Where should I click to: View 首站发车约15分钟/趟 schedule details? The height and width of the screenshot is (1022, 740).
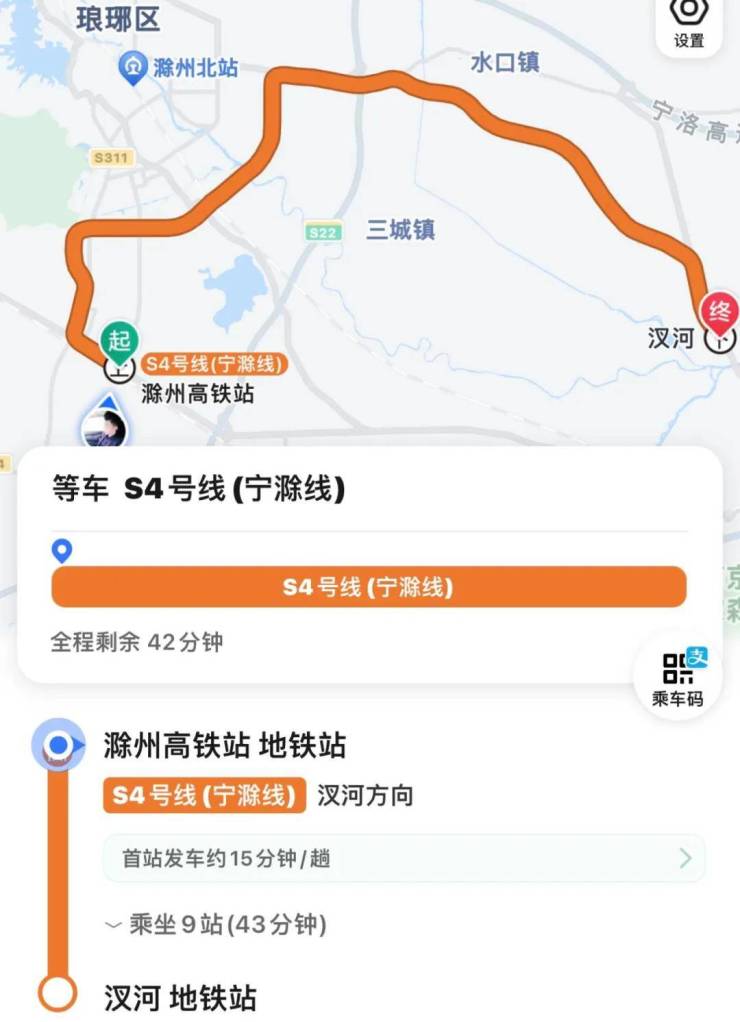(404, 858)
